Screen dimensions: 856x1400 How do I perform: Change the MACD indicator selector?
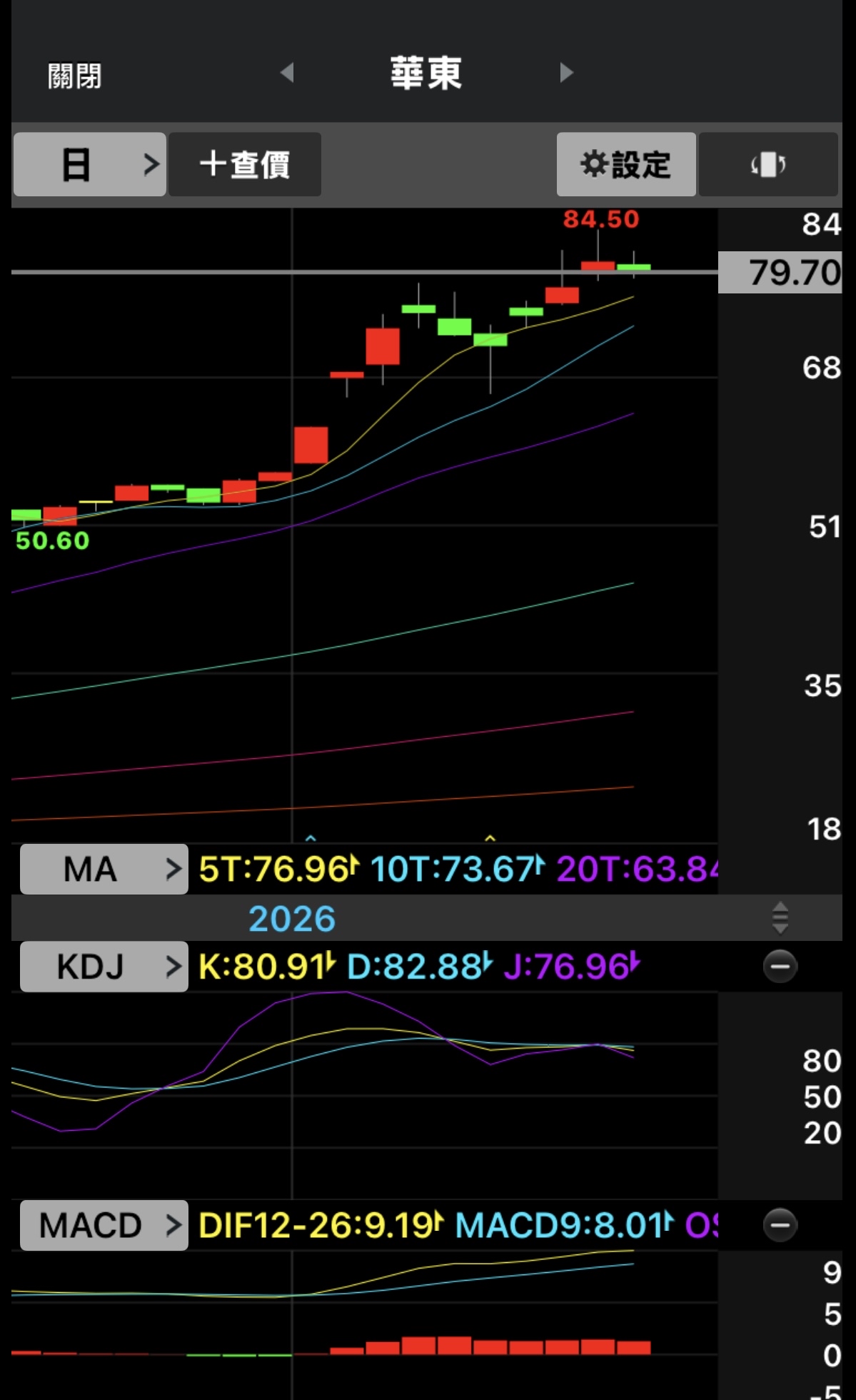coord(104,1226)
